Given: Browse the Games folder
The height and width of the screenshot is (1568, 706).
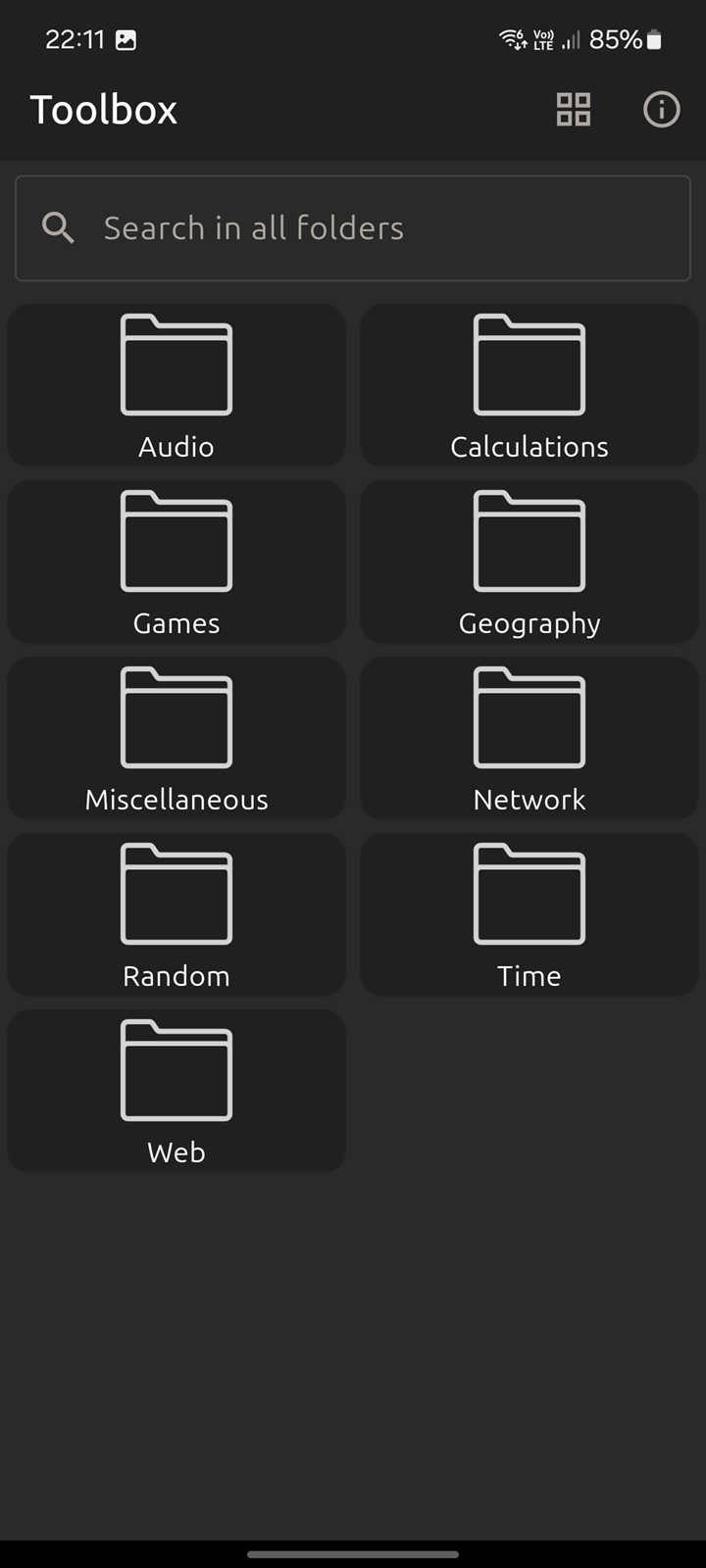Looking at the screenshot, I should click(x=176, y=562).
